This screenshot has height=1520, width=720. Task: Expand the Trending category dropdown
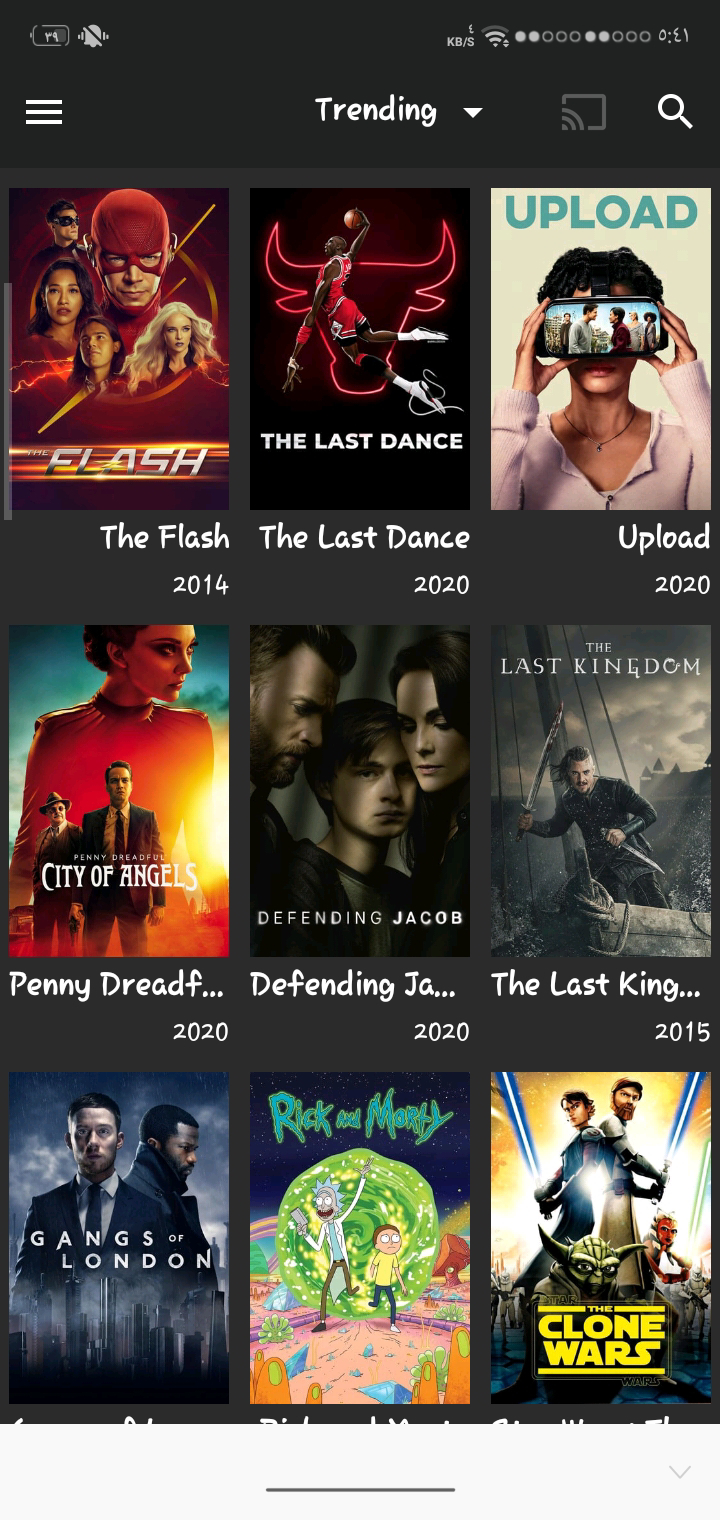(x=398, y=111)
